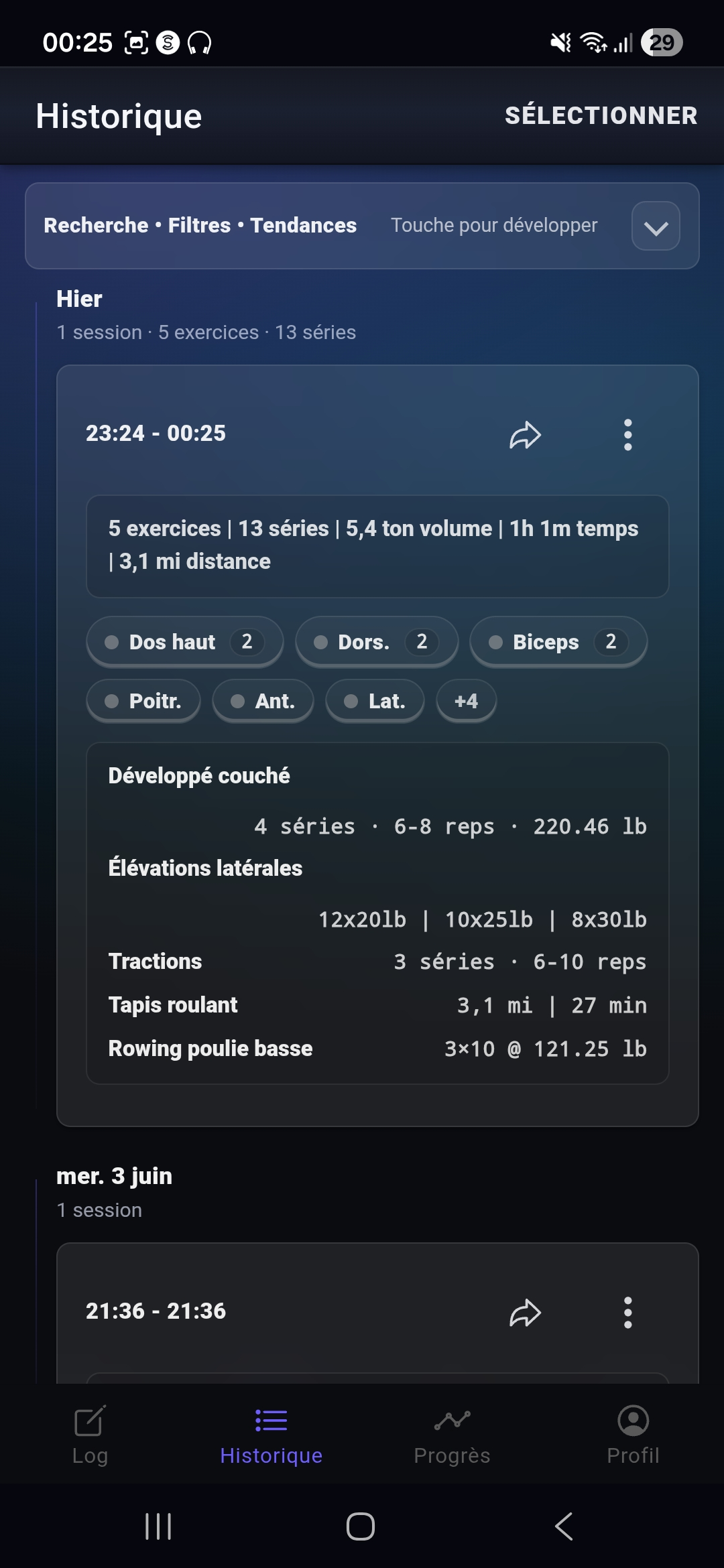Screen dimensions: 724x1568
Task: Tap SÉLECTIONNER in the top bar
Action: (601, 116)
